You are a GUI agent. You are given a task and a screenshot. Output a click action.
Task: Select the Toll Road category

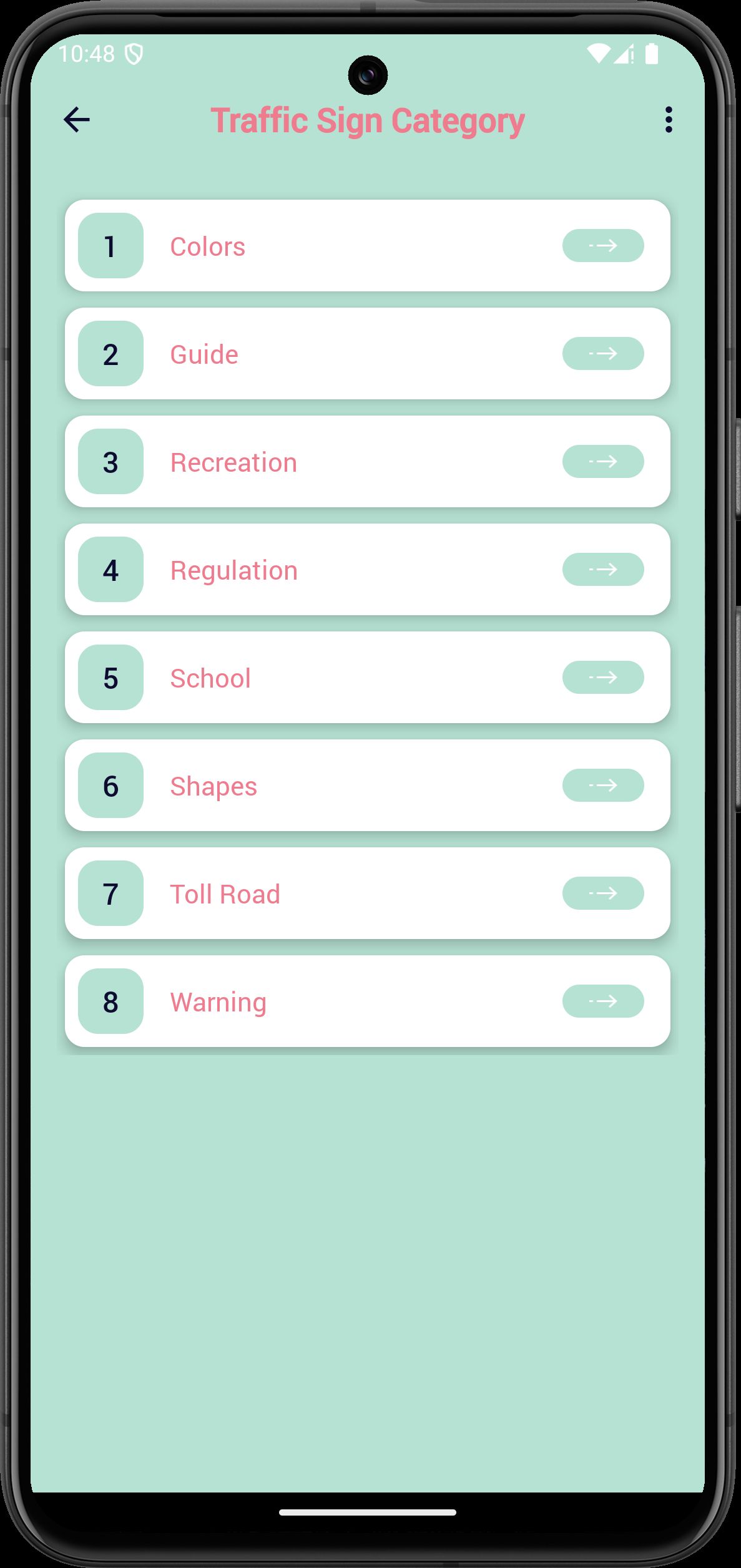367,894
